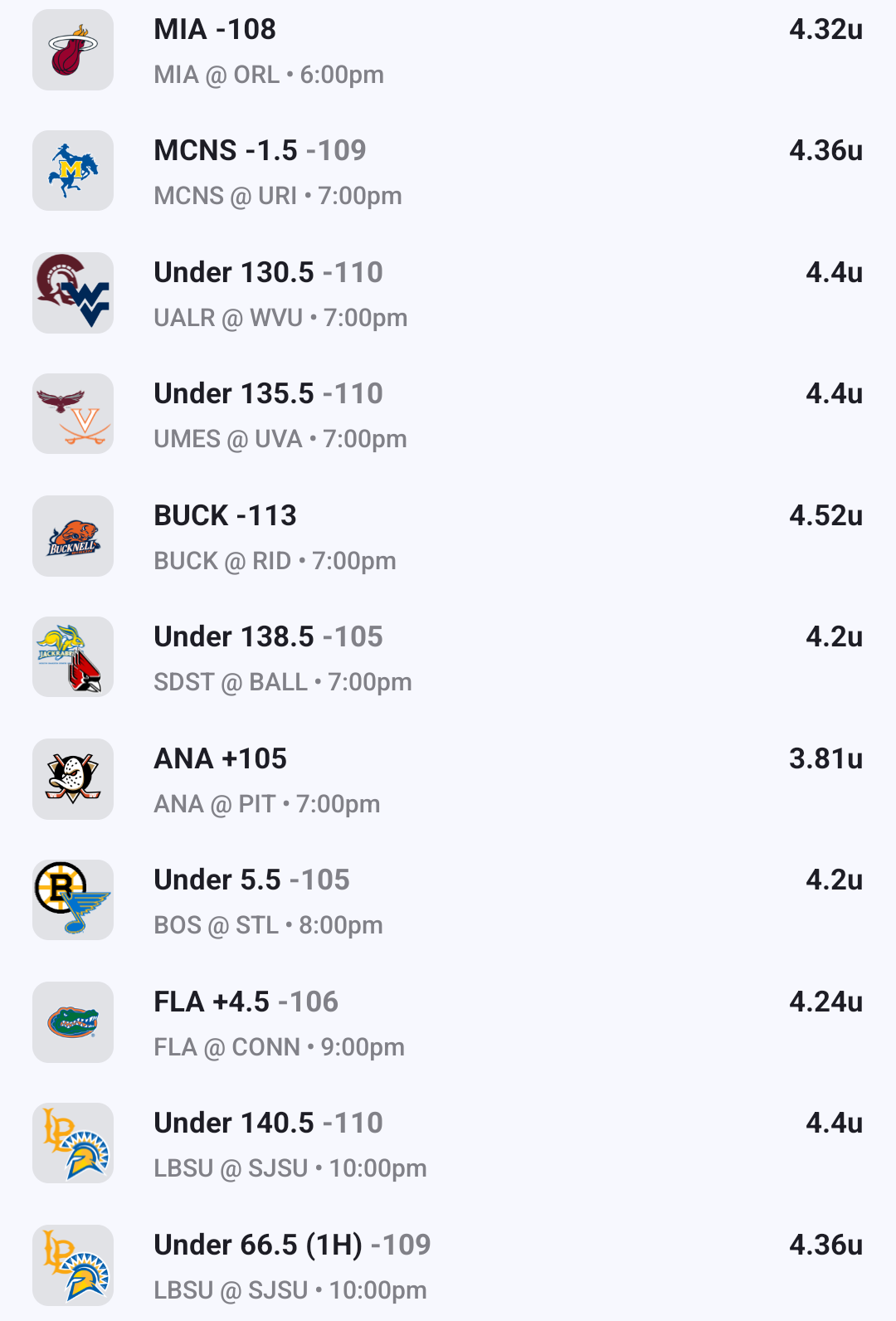Open the BUCK -113 pick
Image resolution: width=896 pixels, height=1321 pixels.
coord(448,537)
